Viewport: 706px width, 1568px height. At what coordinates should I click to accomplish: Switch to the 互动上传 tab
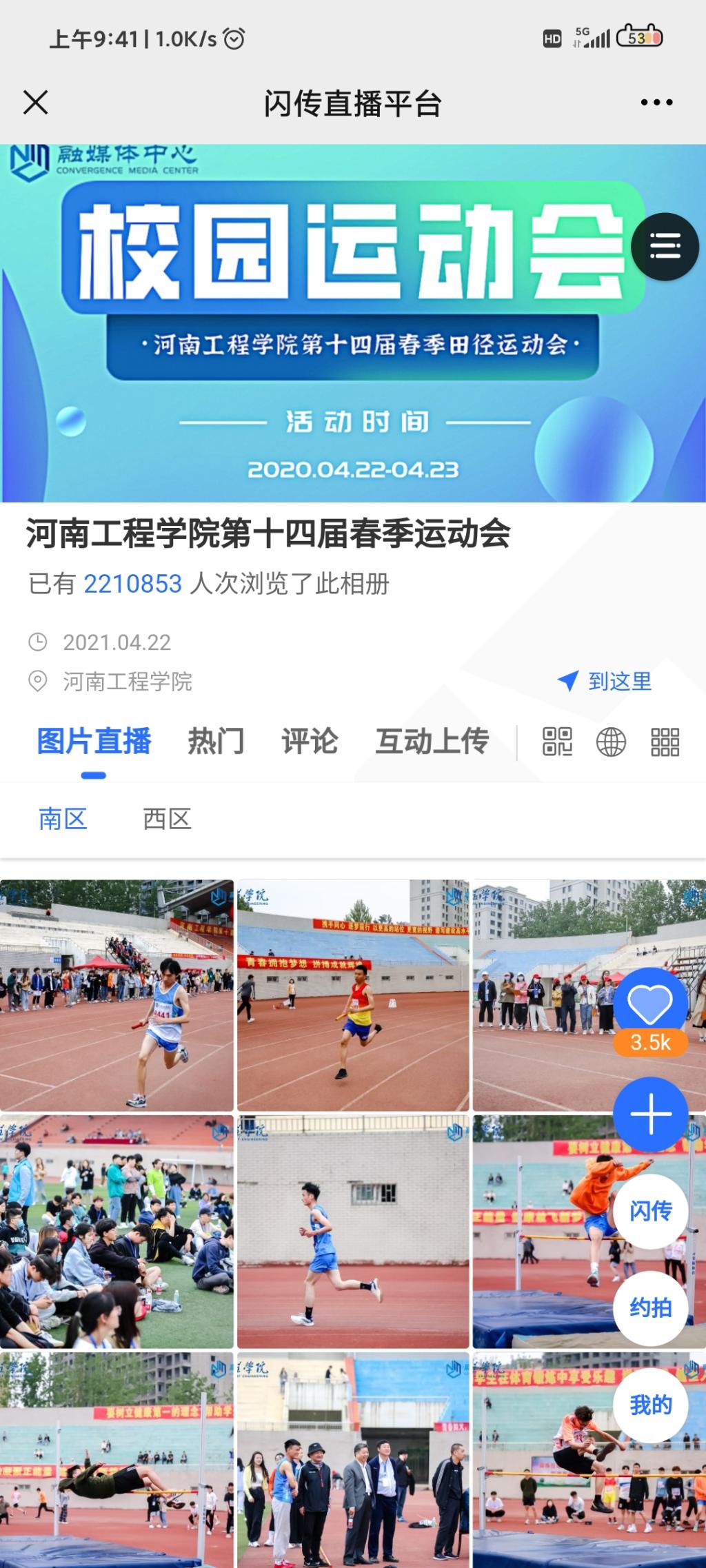[432, 741]
